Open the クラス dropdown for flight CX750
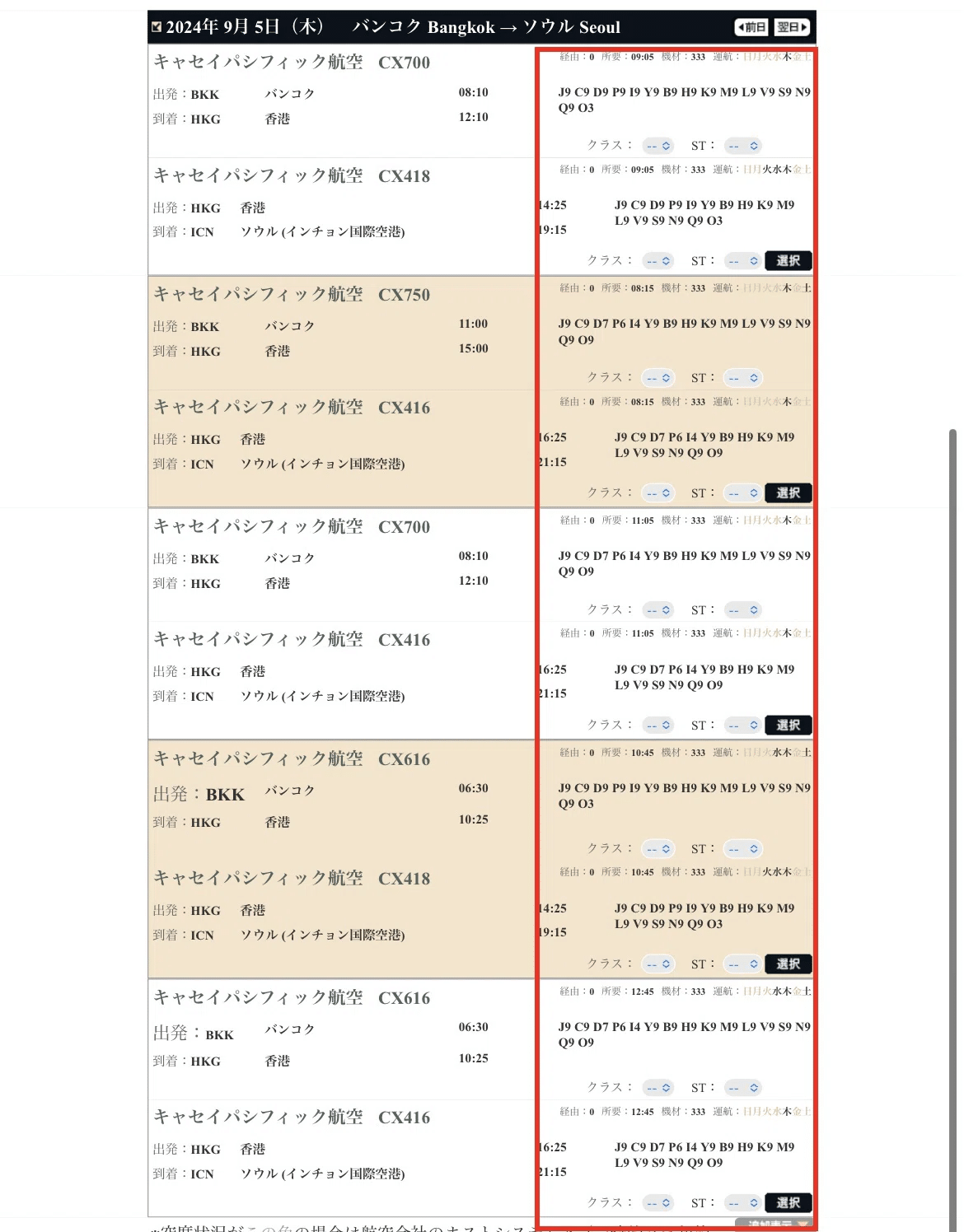964x1232 pixels. 657,378
